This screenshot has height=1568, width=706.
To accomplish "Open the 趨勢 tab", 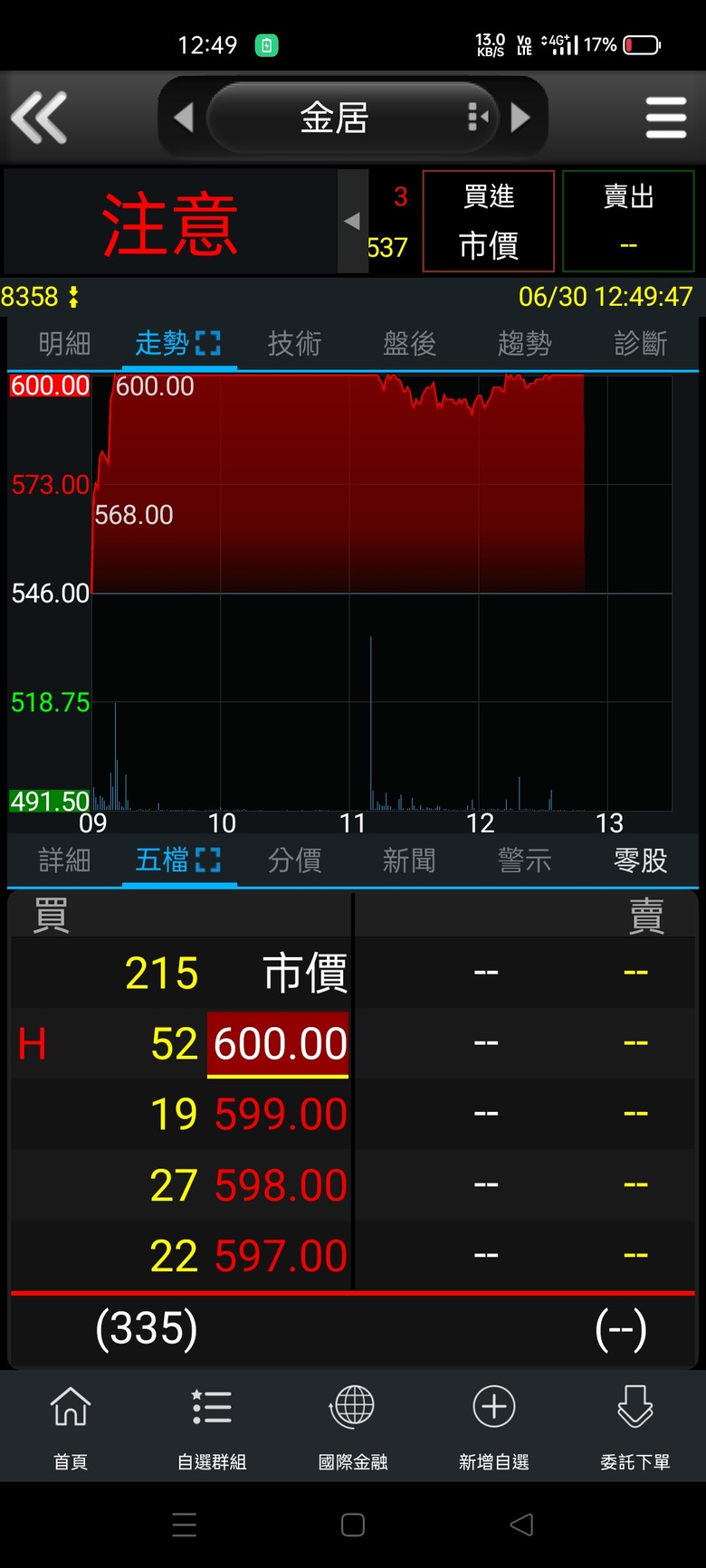I will point(524,344).
